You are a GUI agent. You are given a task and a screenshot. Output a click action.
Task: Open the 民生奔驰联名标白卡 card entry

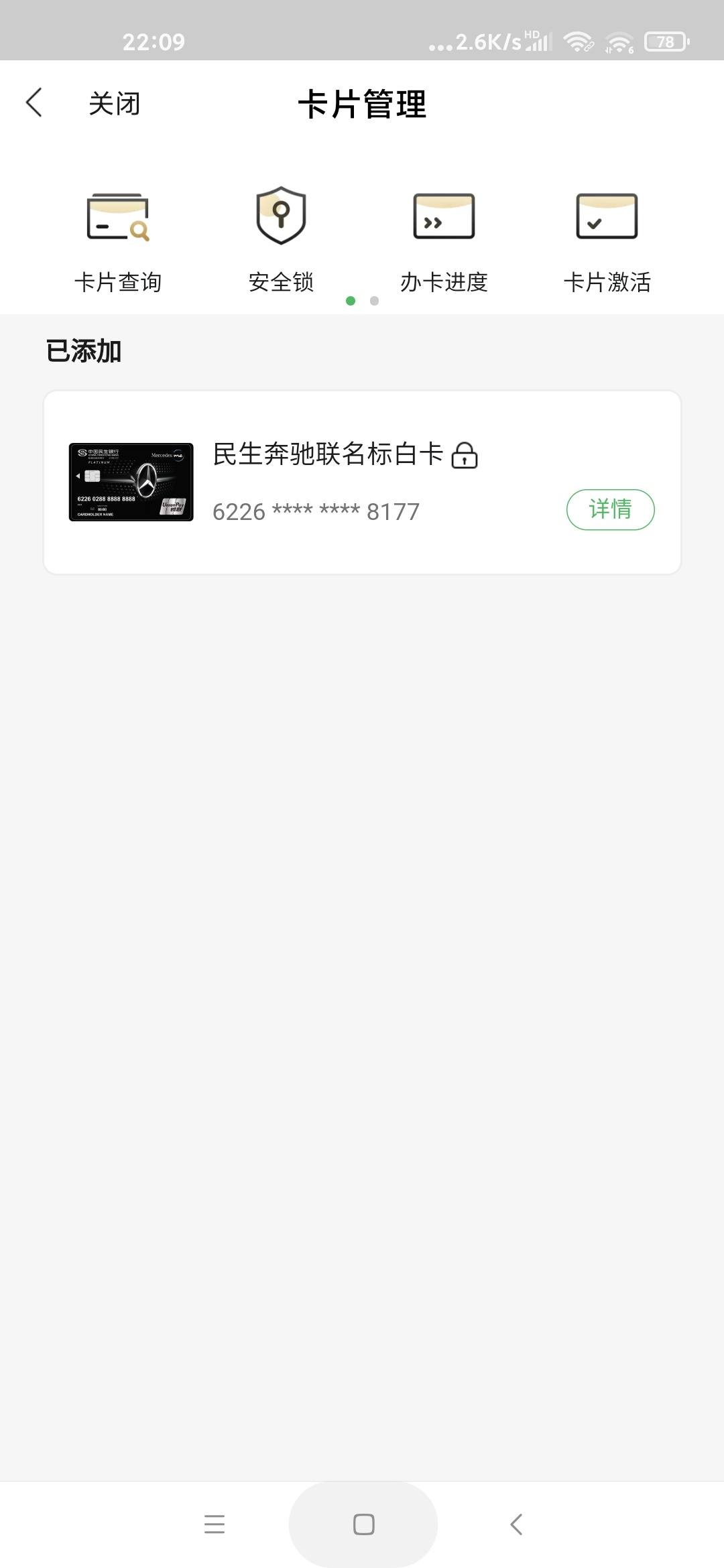pos(362,482)
